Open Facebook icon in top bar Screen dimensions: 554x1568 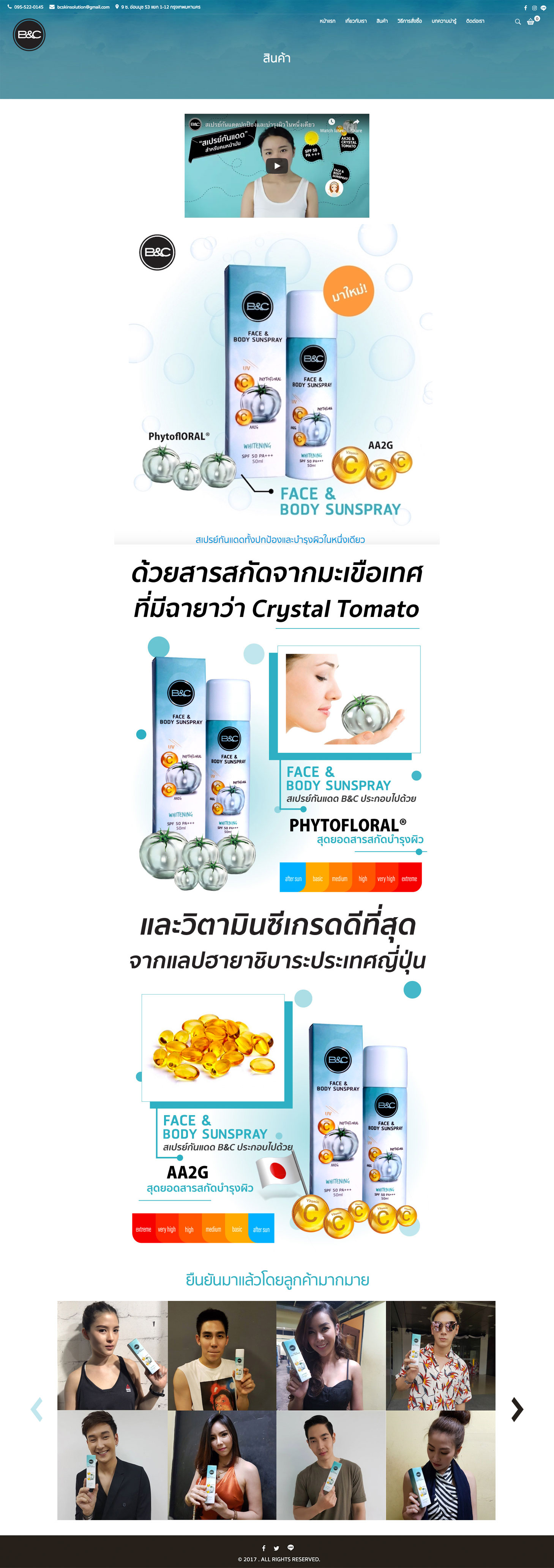(526, 7)
